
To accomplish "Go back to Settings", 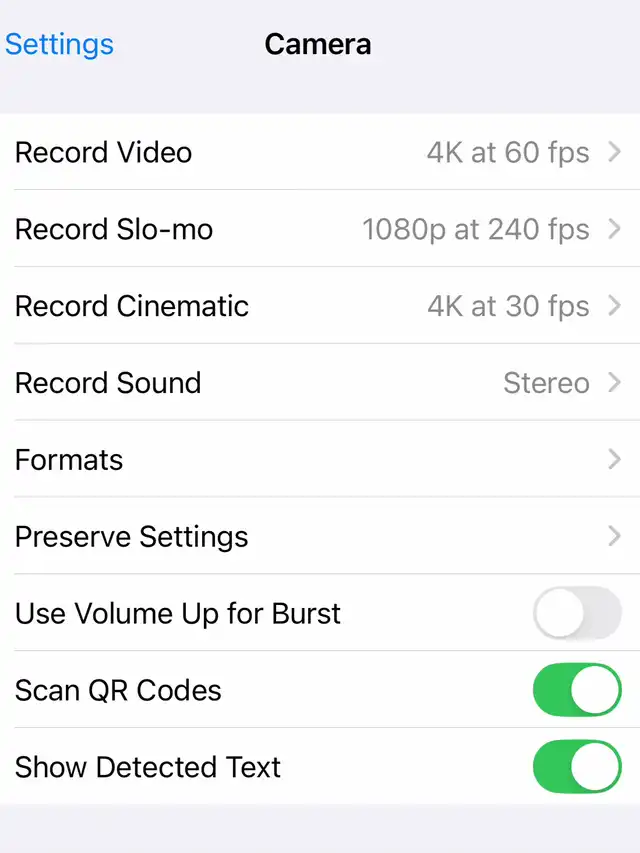I will coord(59,44).
